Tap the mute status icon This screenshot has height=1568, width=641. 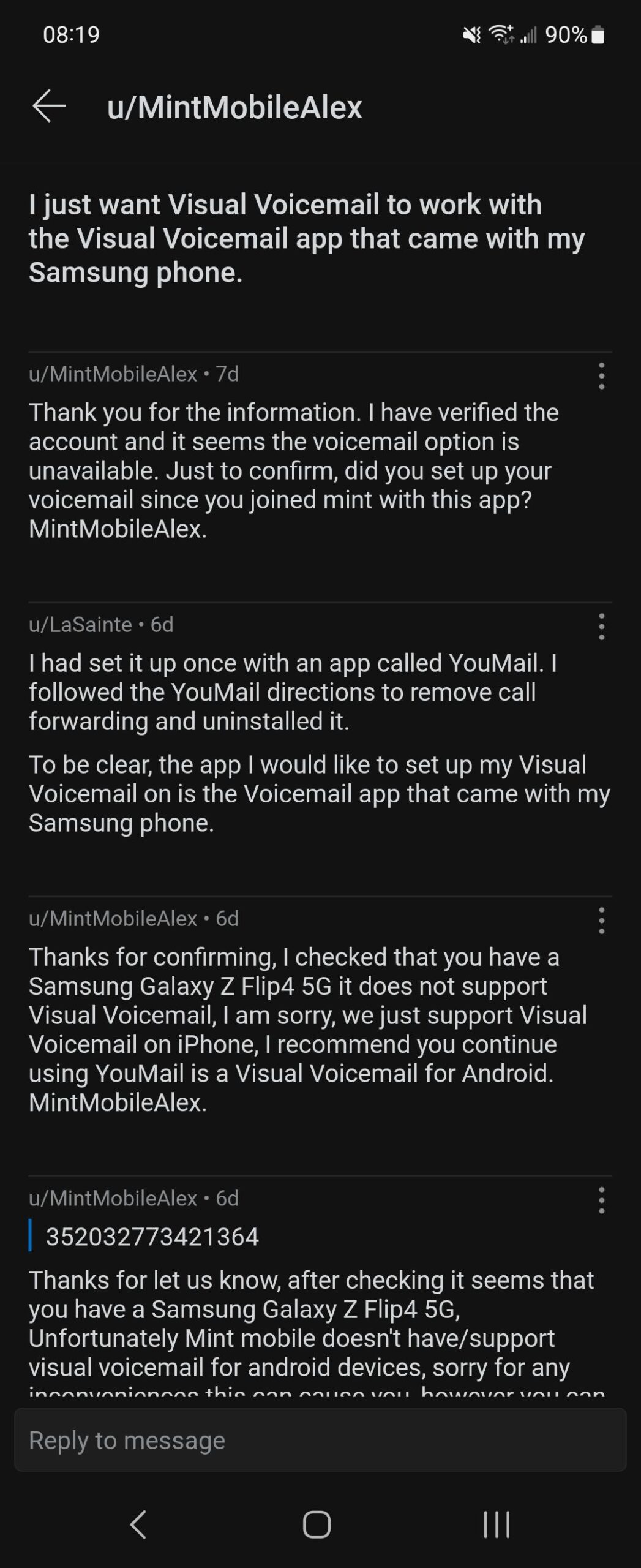tap(470, 35)
